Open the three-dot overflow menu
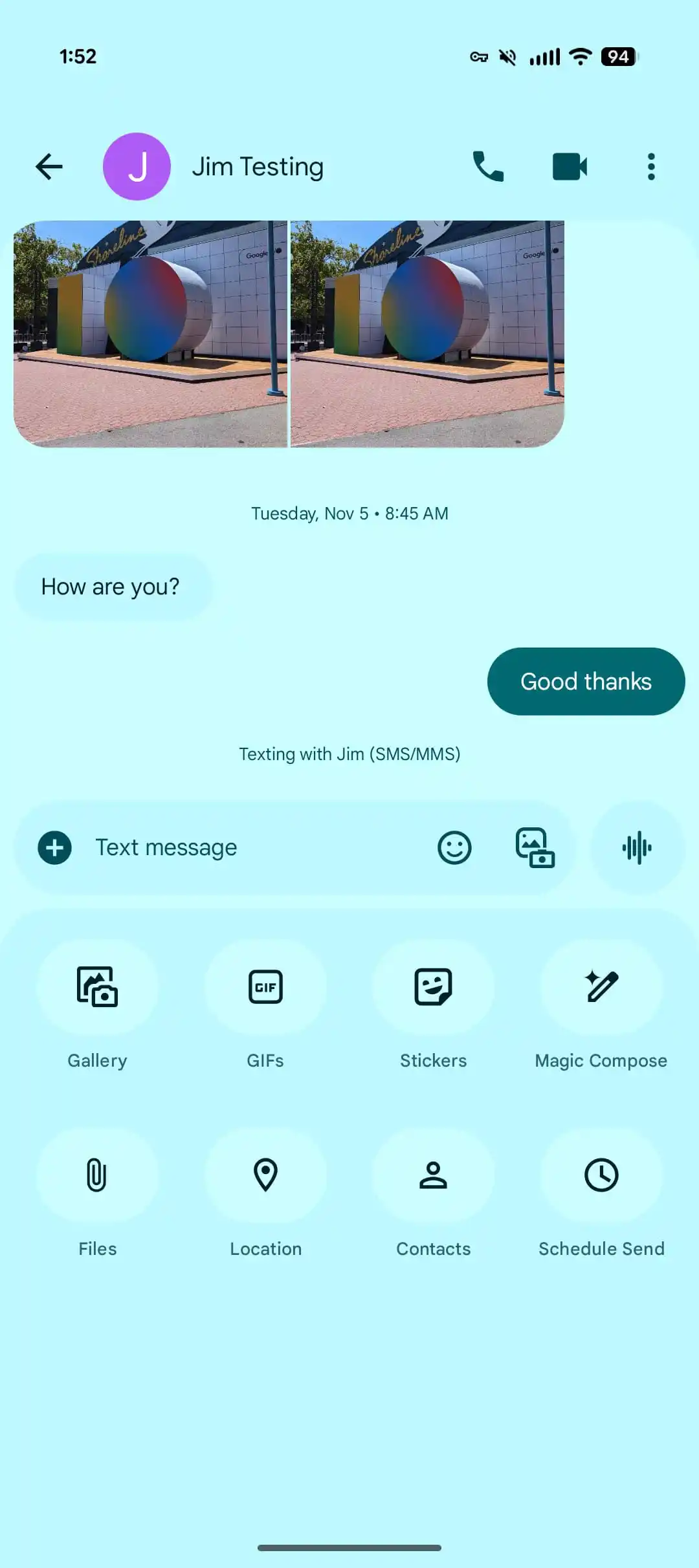 click(651, 167)
